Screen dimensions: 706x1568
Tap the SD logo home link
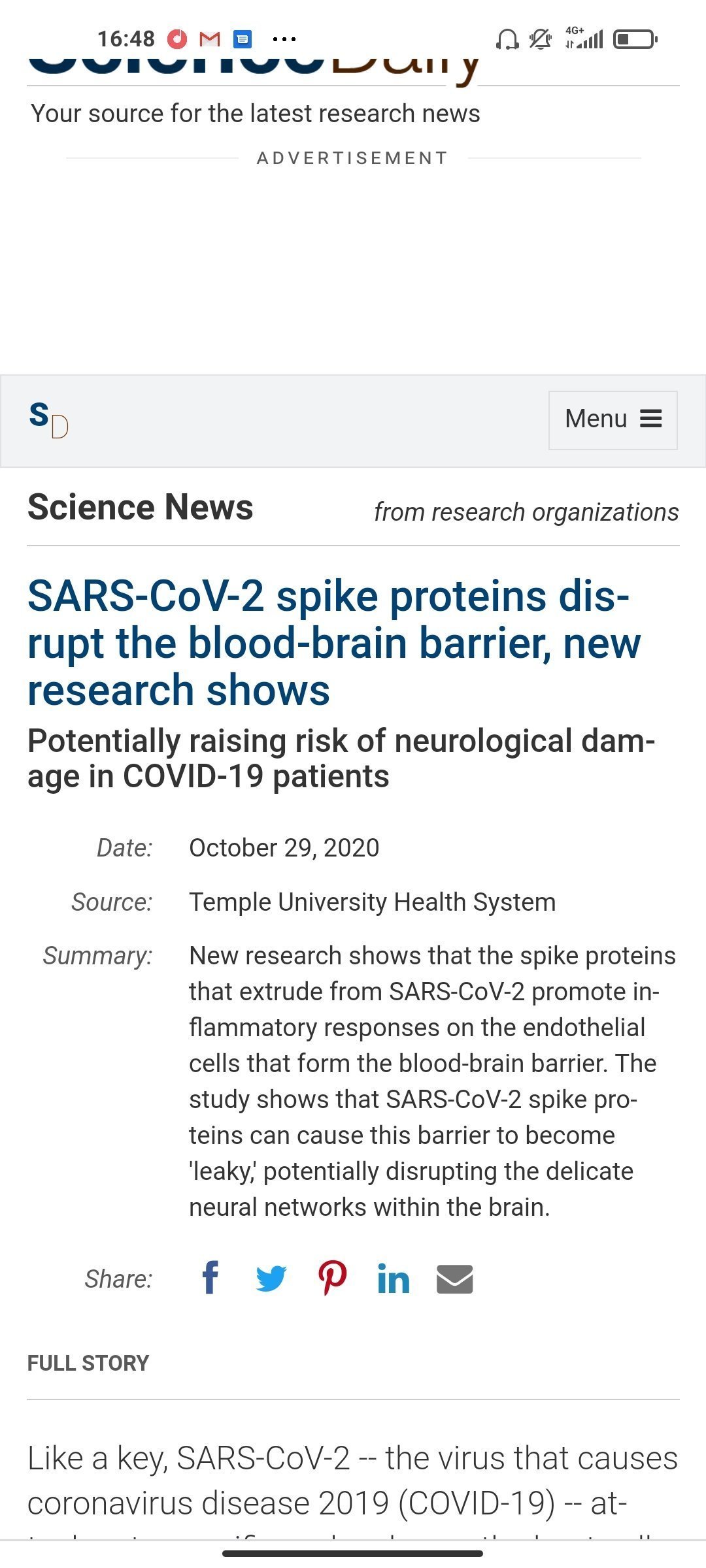pos(49,419)
